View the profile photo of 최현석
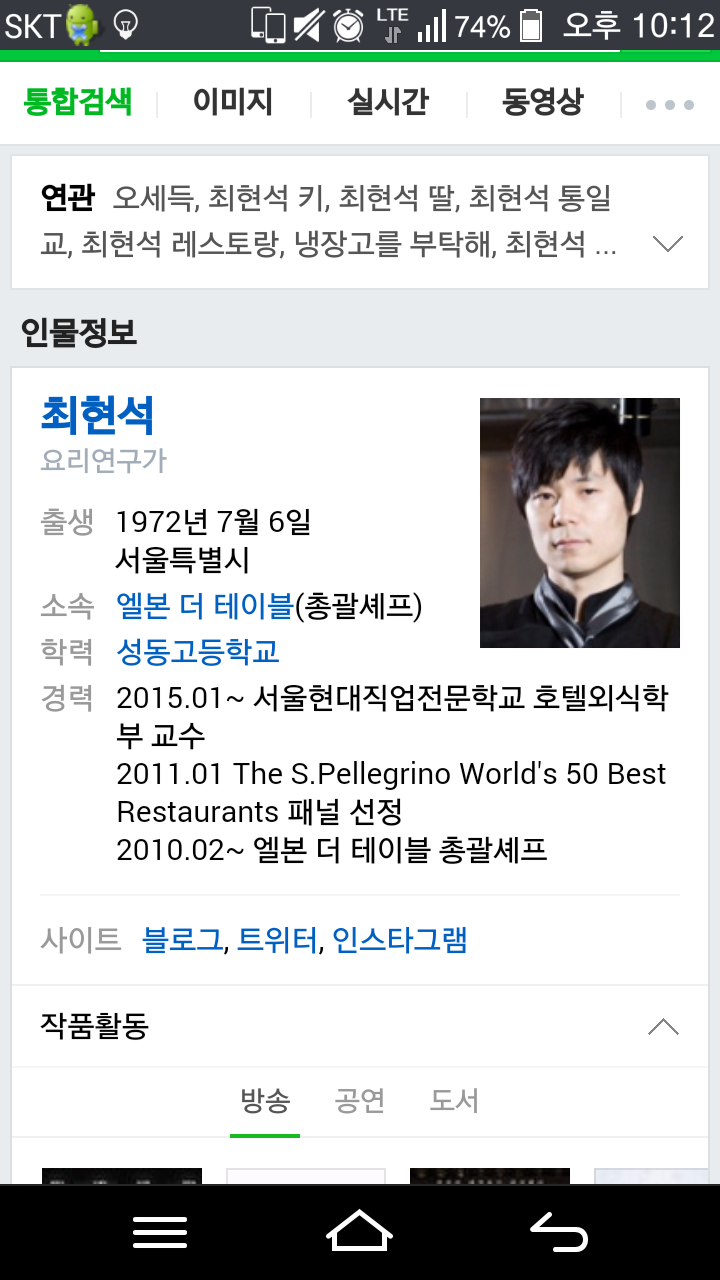This screenshot has height=1280, width=720. [x=580, y=523]
